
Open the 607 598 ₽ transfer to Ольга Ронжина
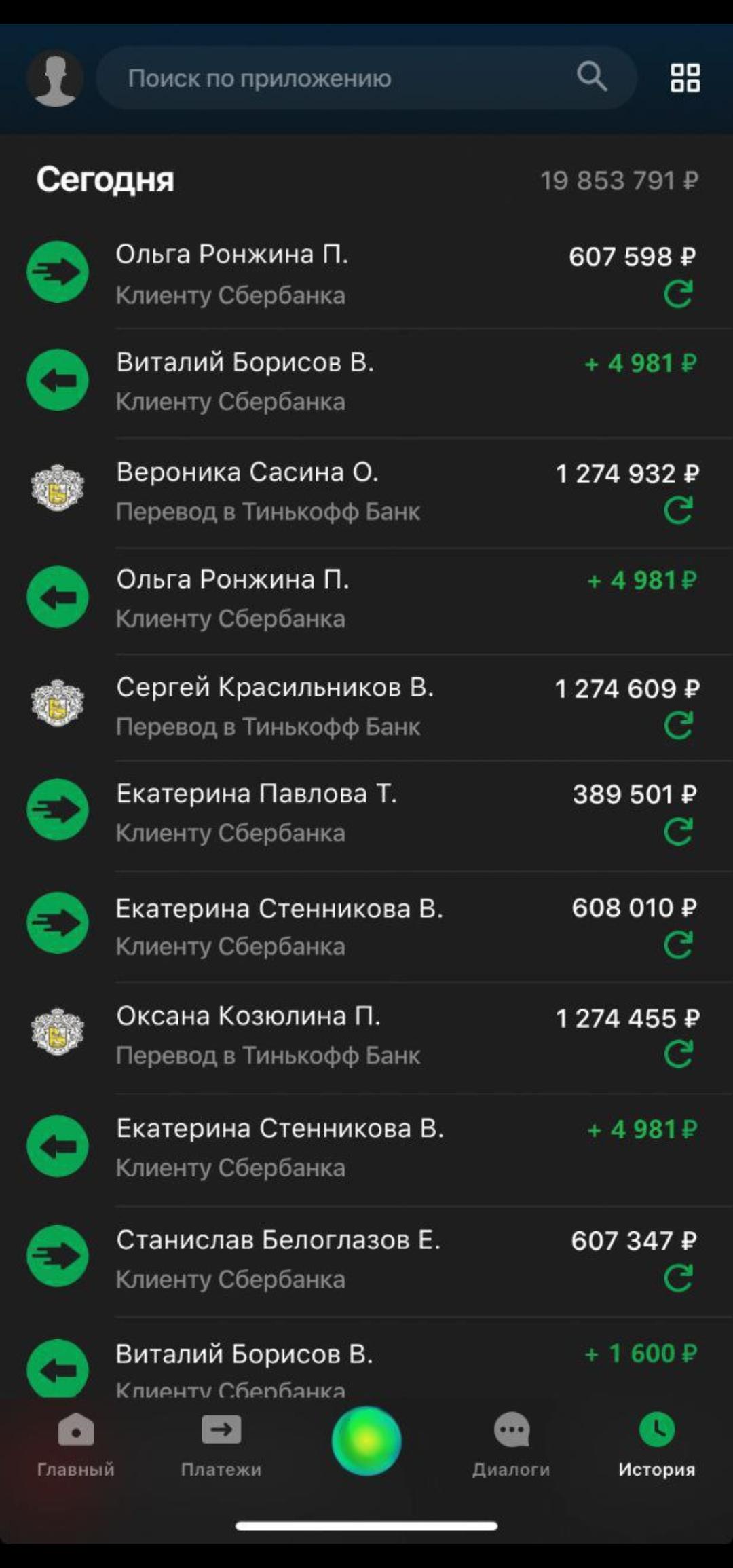coord(366,274)
